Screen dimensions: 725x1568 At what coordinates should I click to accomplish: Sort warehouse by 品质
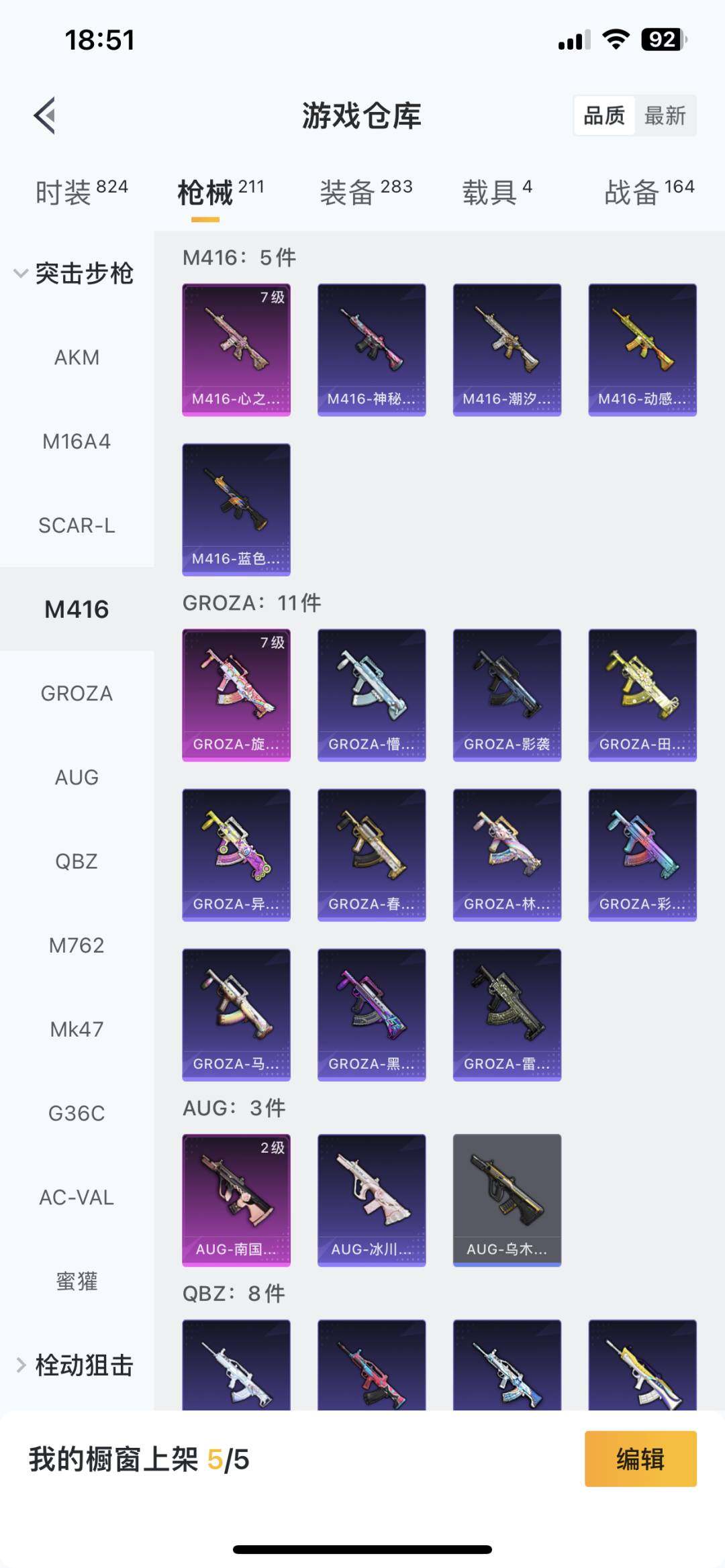click(x=603, y=116)
